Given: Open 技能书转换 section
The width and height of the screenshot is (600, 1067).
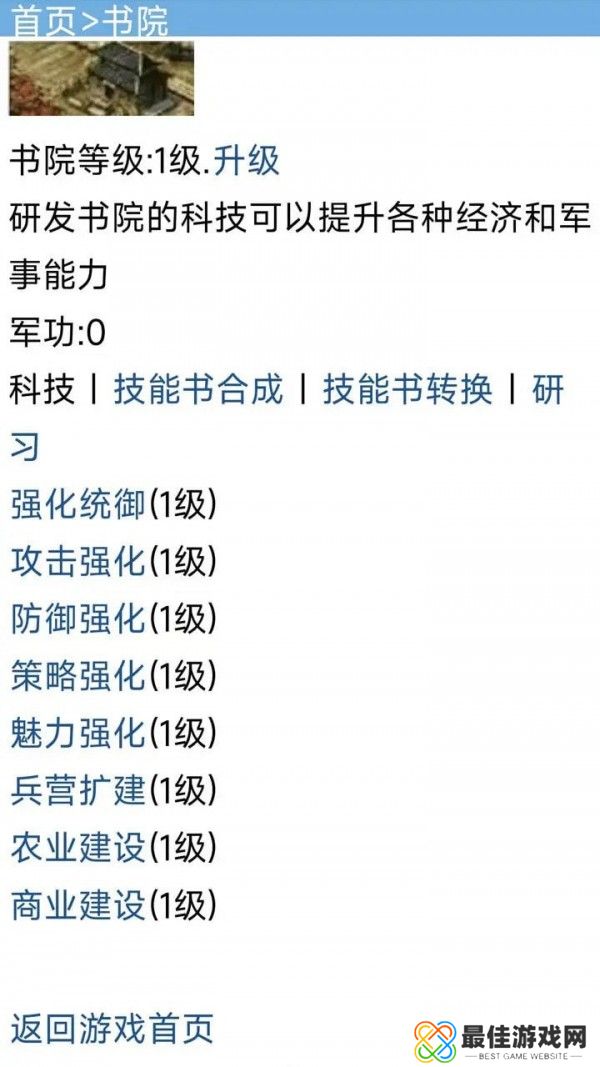Looking at the screenshot, I should 407,390.
